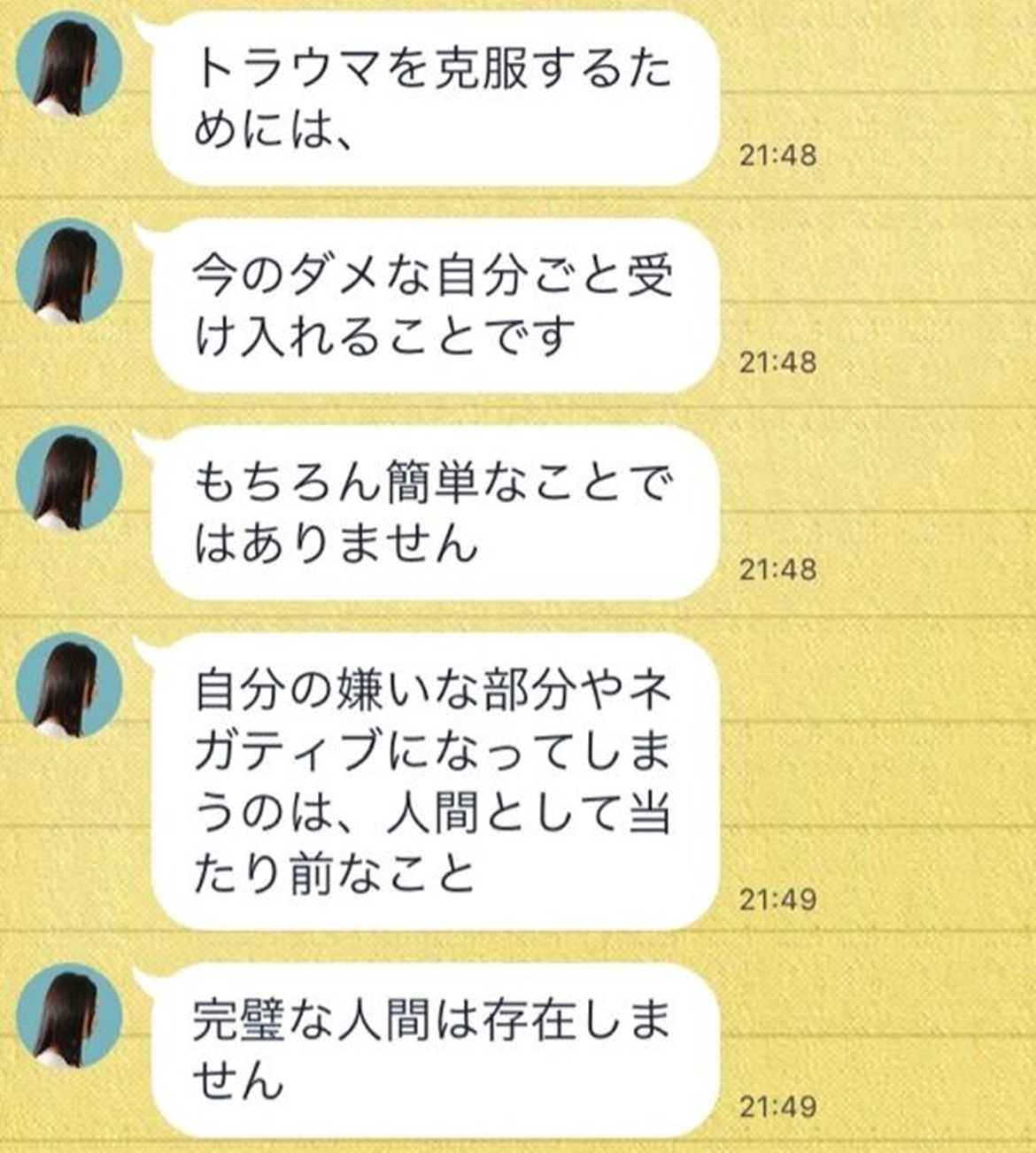Open avatar next to '完璧な人間は存在しません' message
1036x1153 pixels.
[x=69, y=1016]
